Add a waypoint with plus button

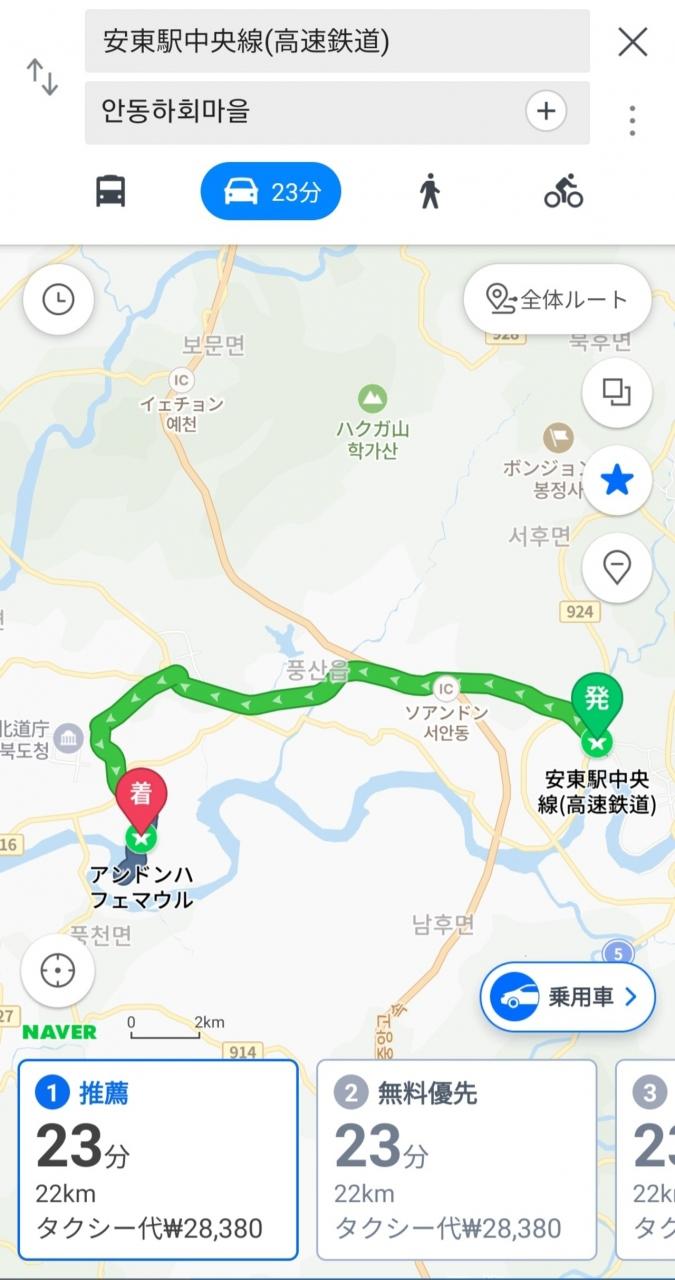click(x=546, y=111)
